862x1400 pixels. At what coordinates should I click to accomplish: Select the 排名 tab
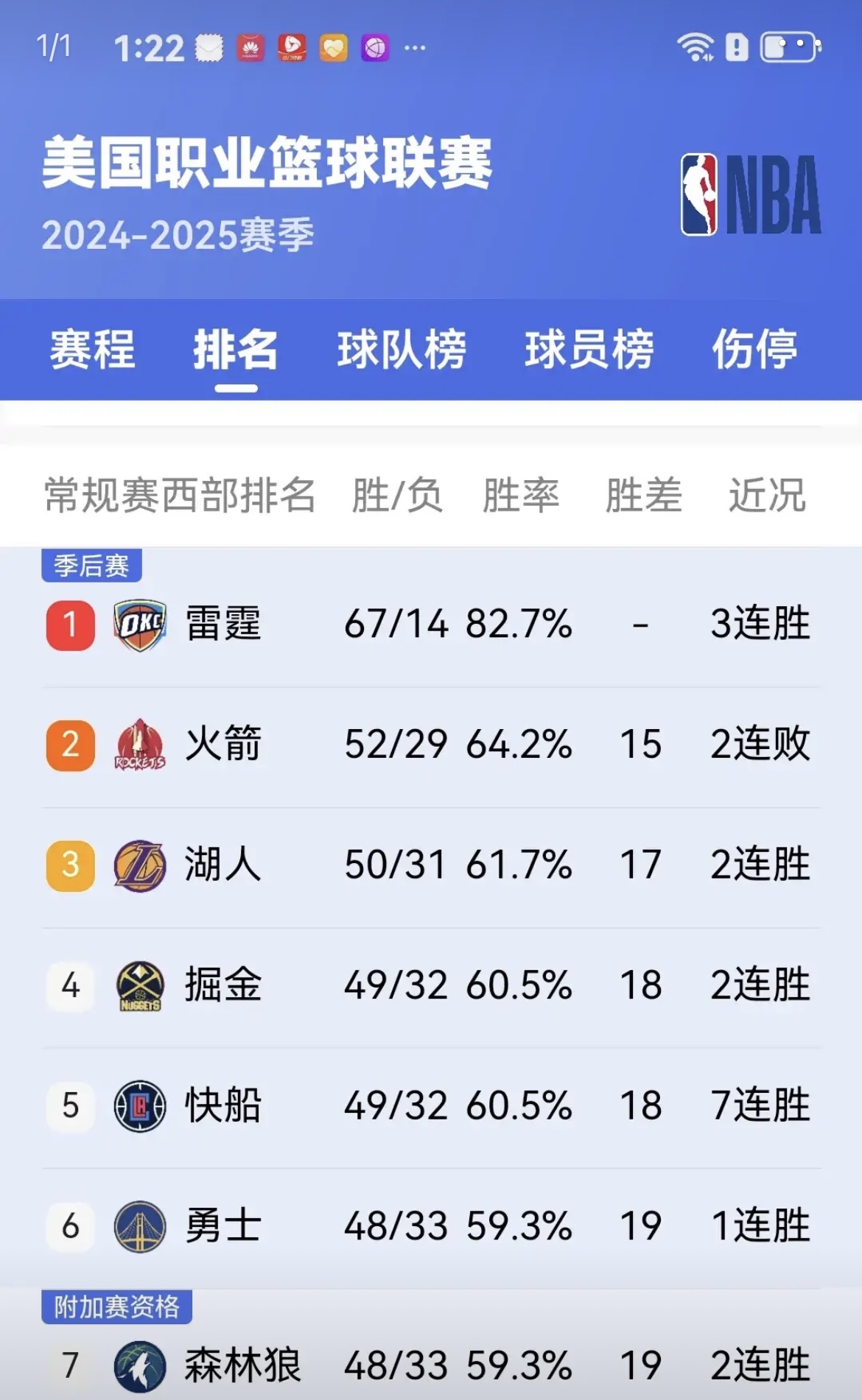(x=236, y=349)
